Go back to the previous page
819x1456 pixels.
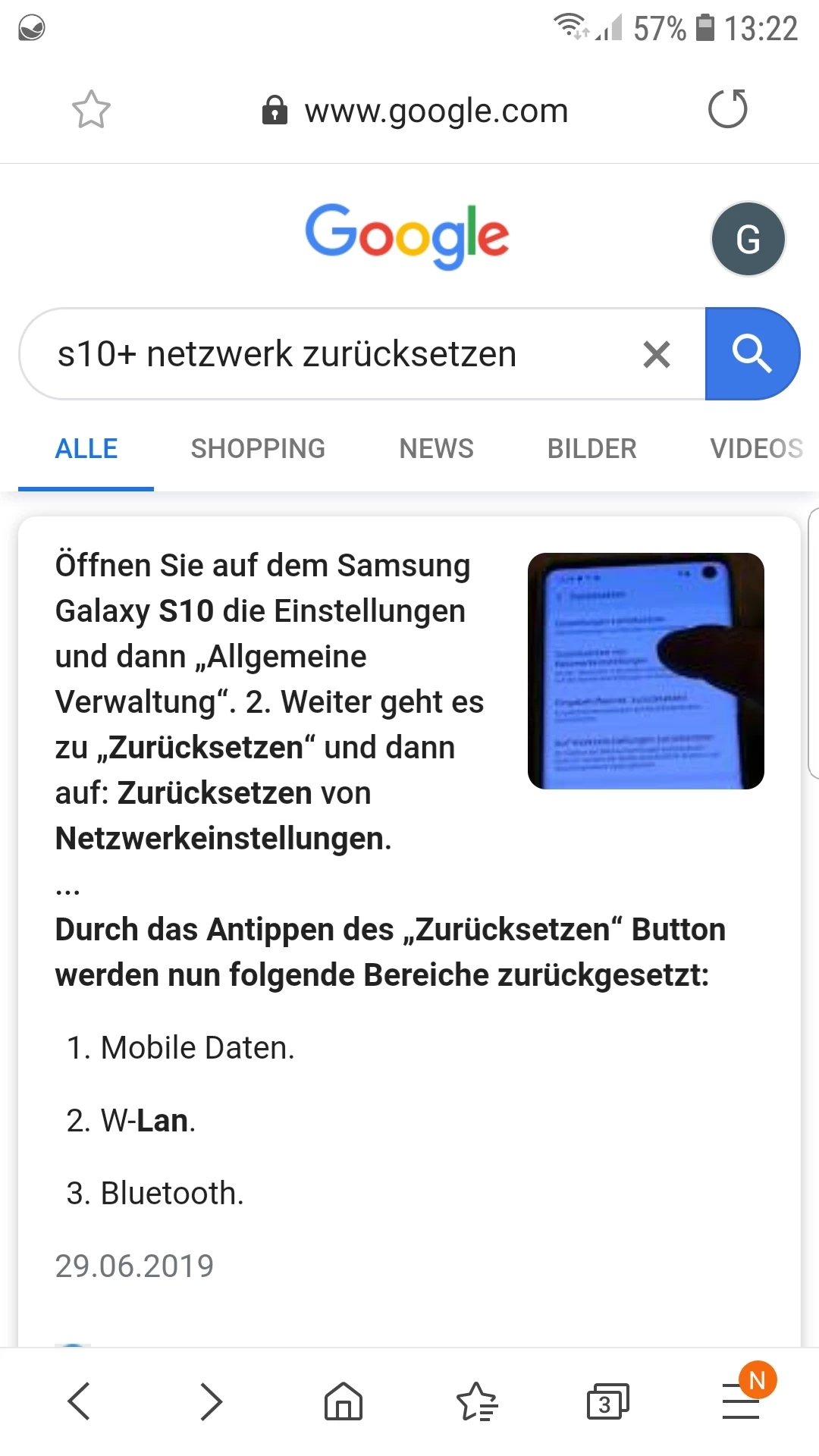(x=79, y=1401)
